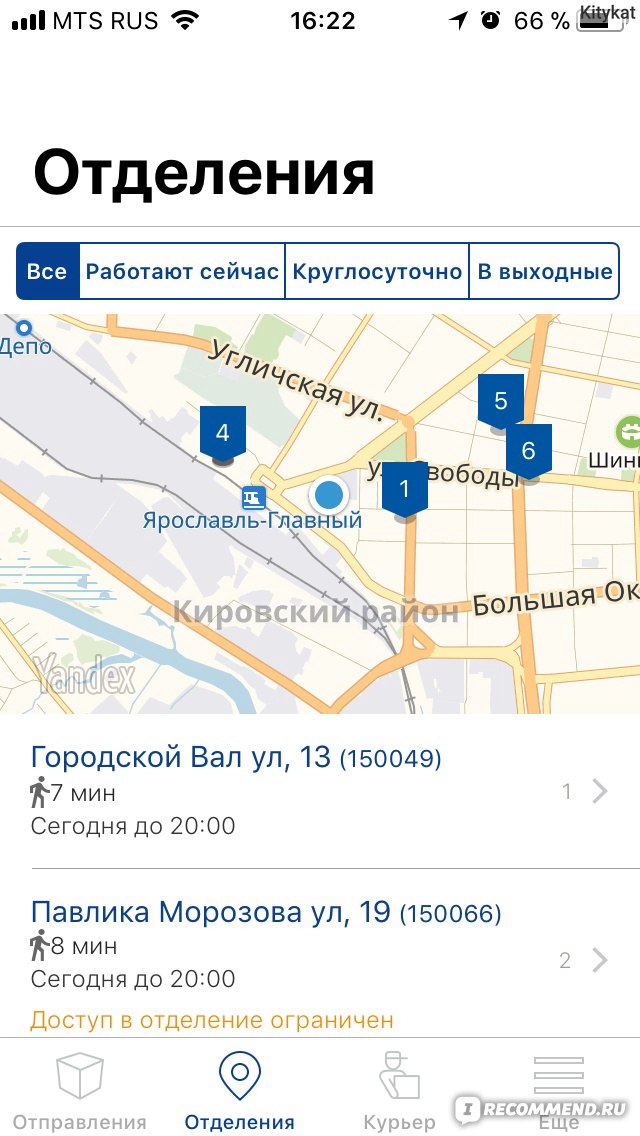Image resolution: width=640 pixels, height=1136 pixels.
Task: Tap map marker number 1
Action: click(404, 490)
